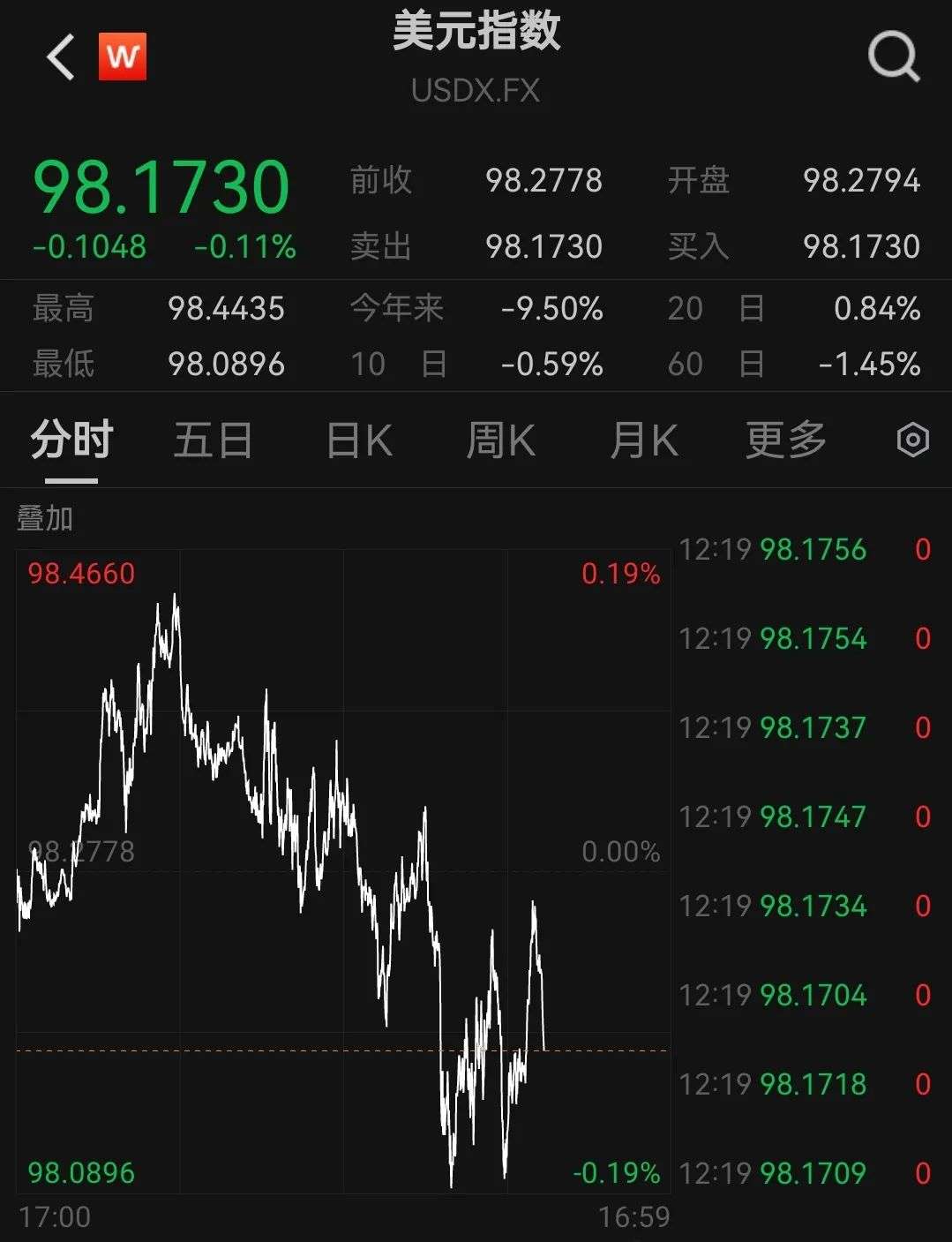Go back using the top-left arrow
This screenshot has height=1242, width=952.
coord(61,58)
